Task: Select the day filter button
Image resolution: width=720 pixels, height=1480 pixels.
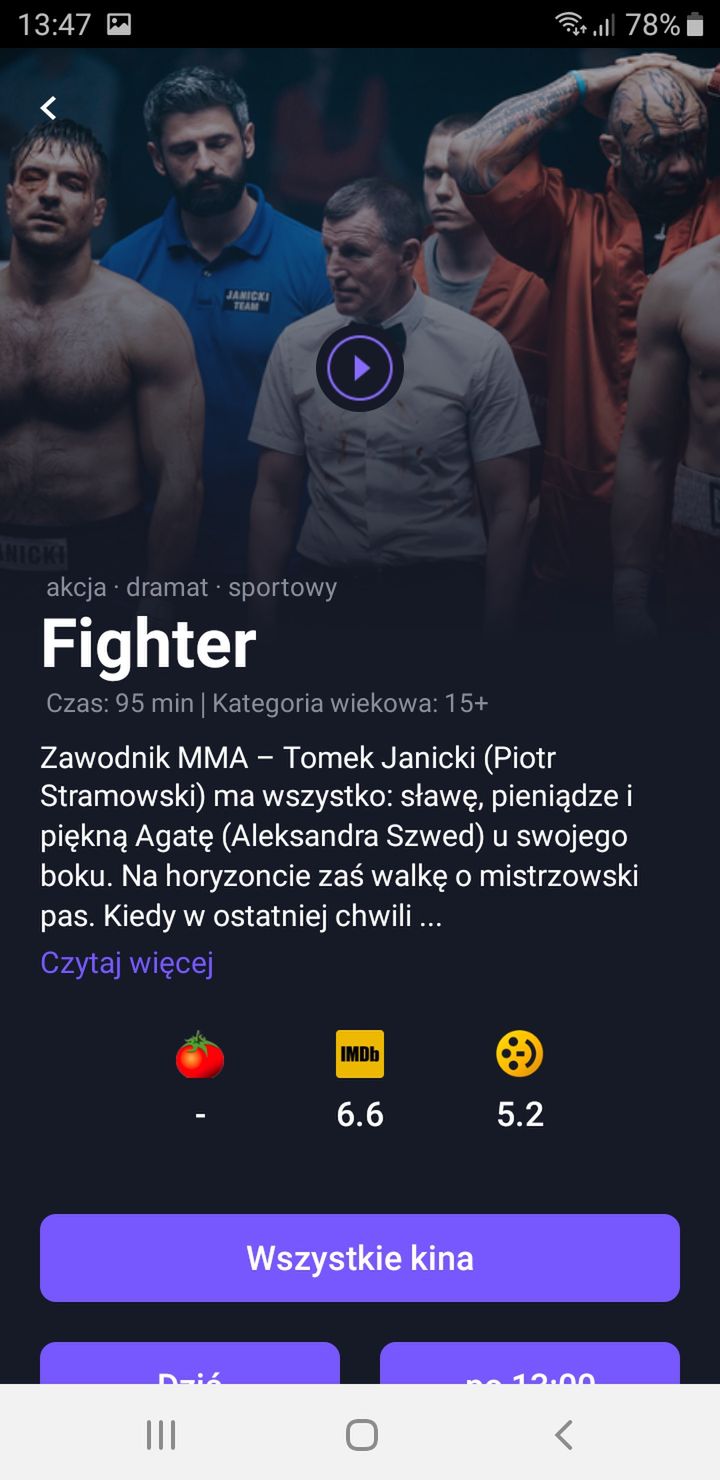Action: coord(190,1363)
